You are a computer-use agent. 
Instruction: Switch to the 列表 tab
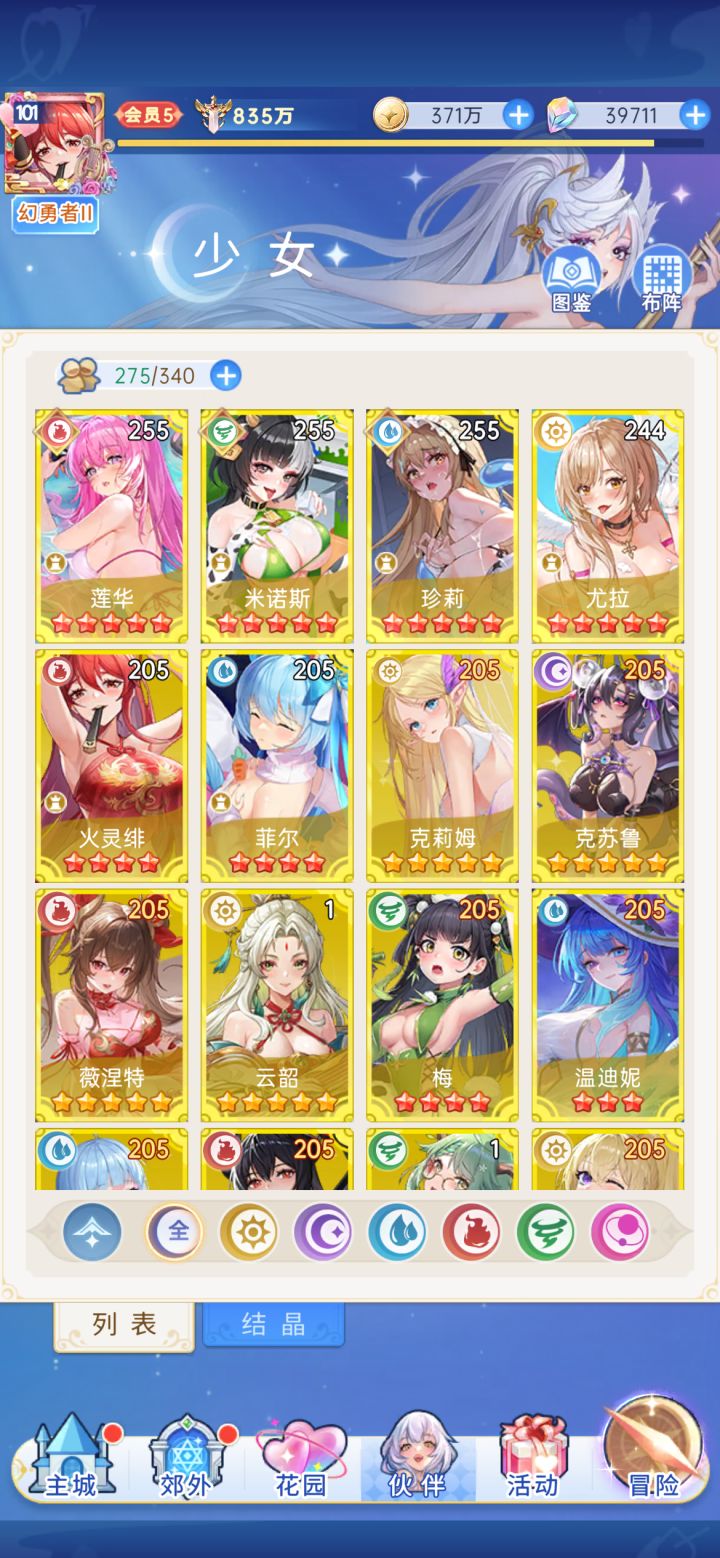123,1322
